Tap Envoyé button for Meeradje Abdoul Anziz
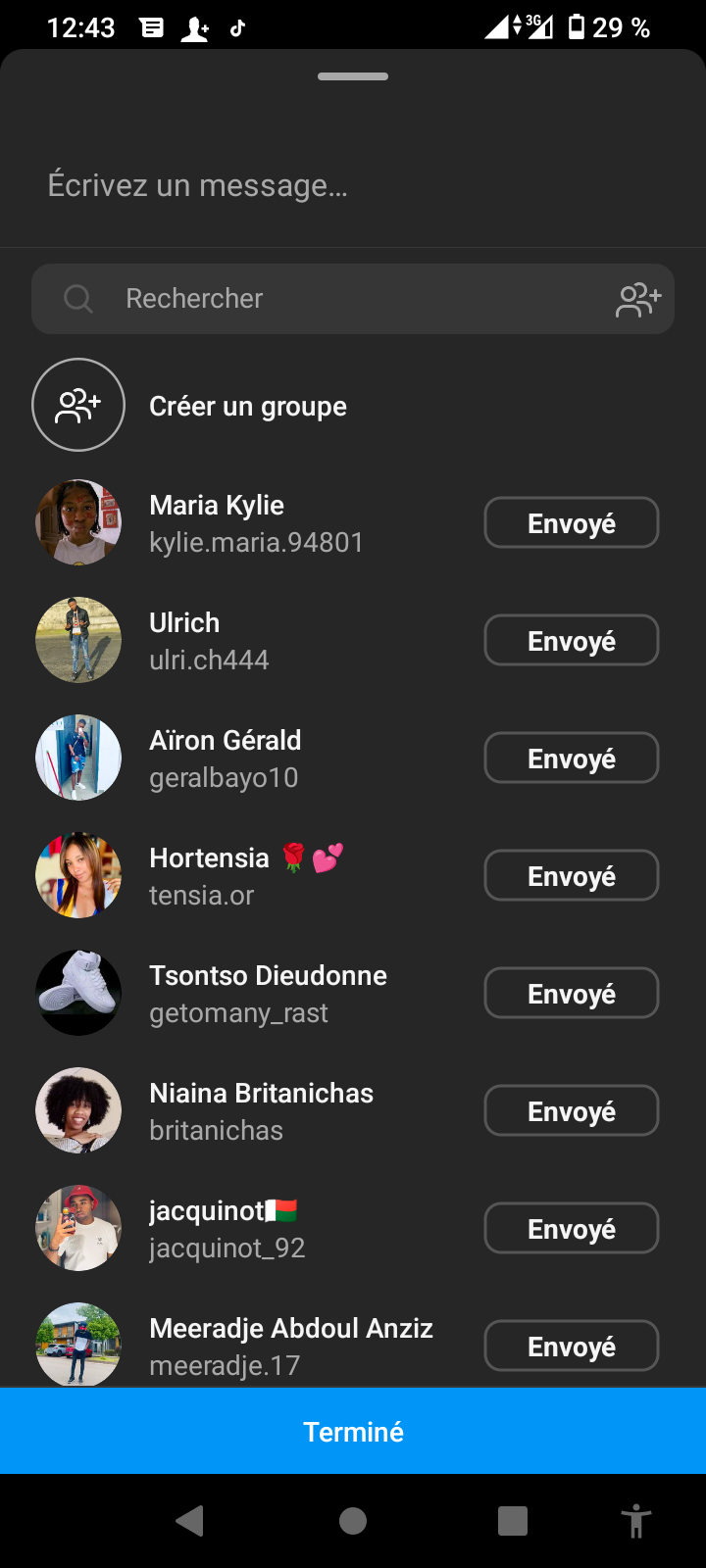This screenshot has height=1568, width=706. pos(571,1347)
